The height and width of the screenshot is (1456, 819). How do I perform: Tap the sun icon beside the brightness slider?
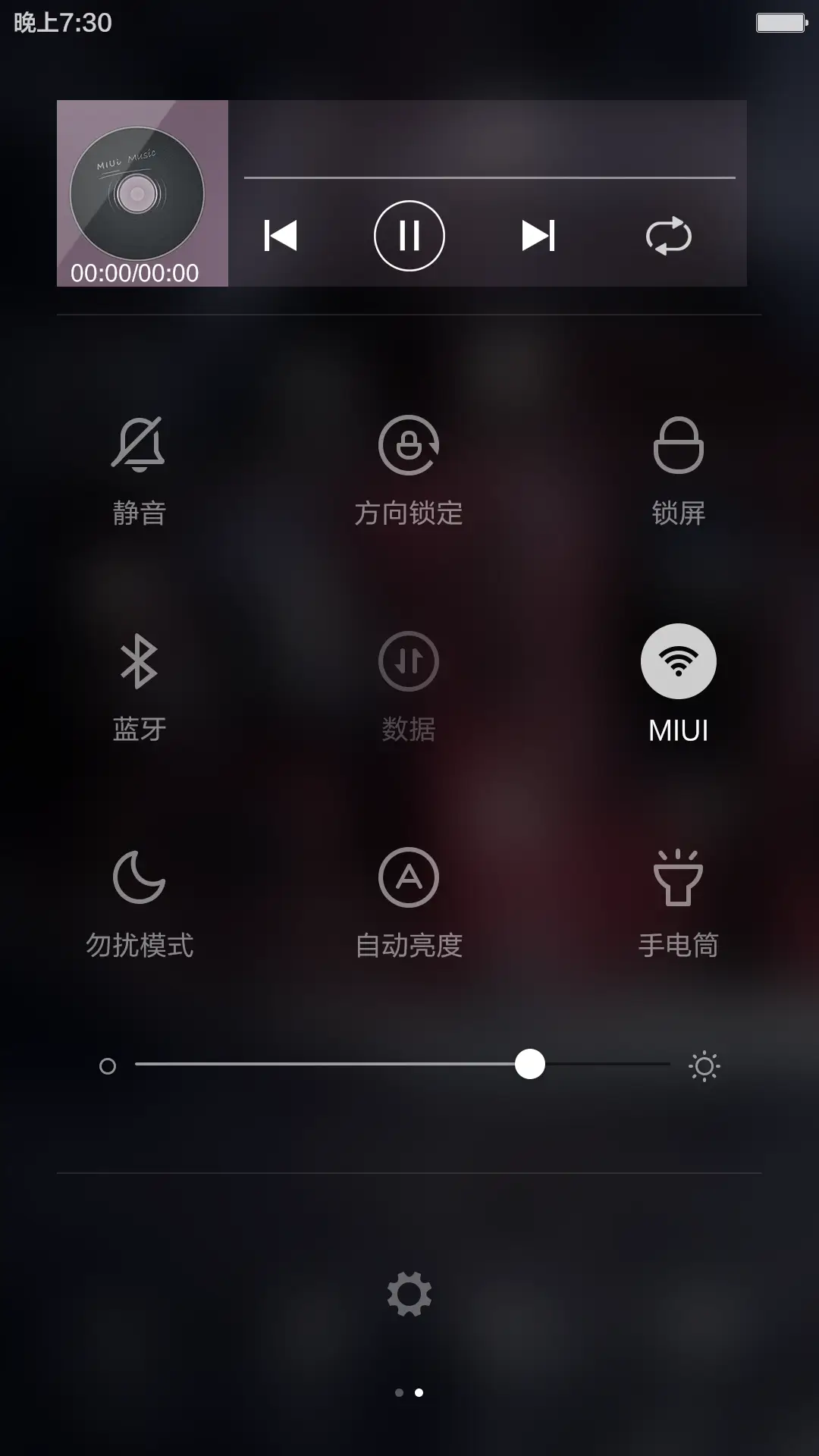coord(704,1066)
